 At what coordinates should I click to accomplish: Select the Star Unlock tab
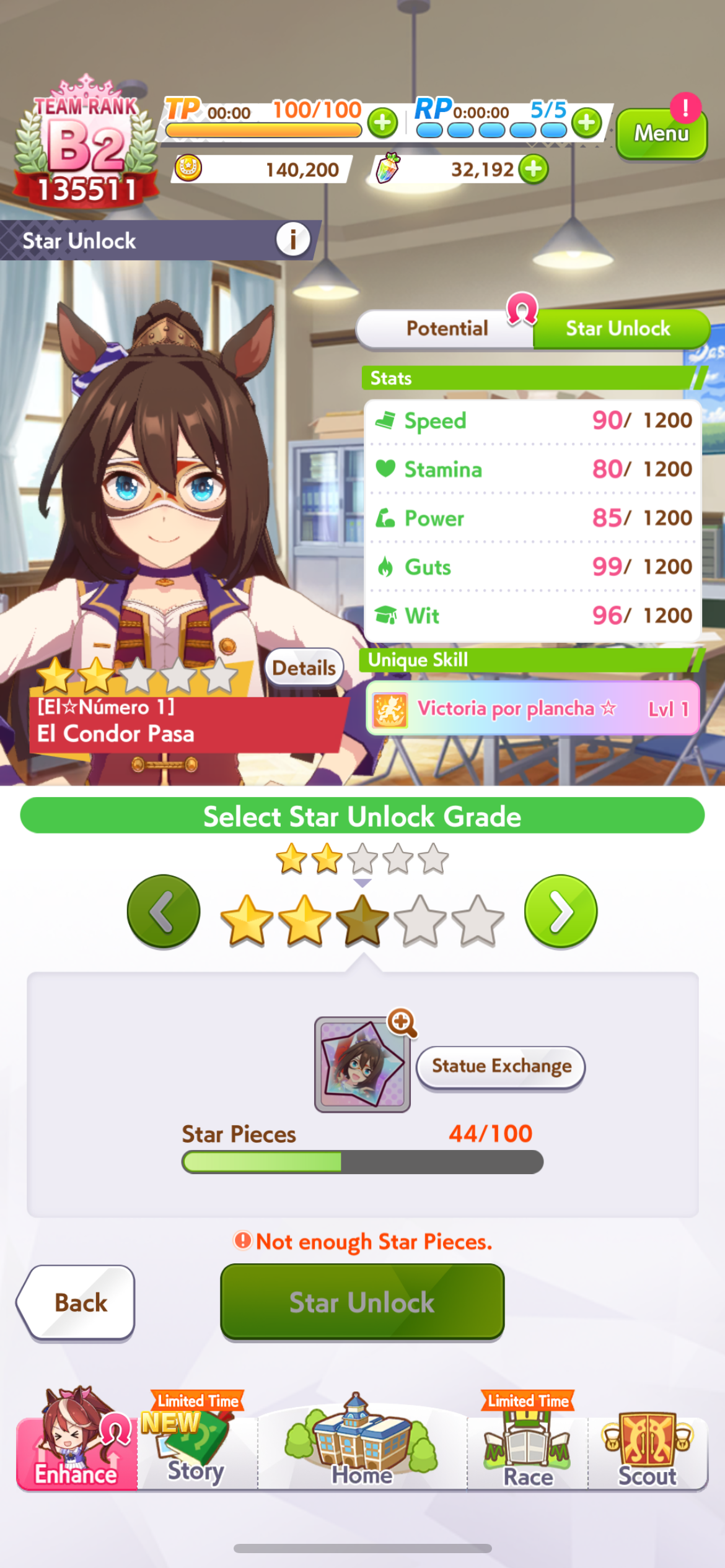click(620, 328)
